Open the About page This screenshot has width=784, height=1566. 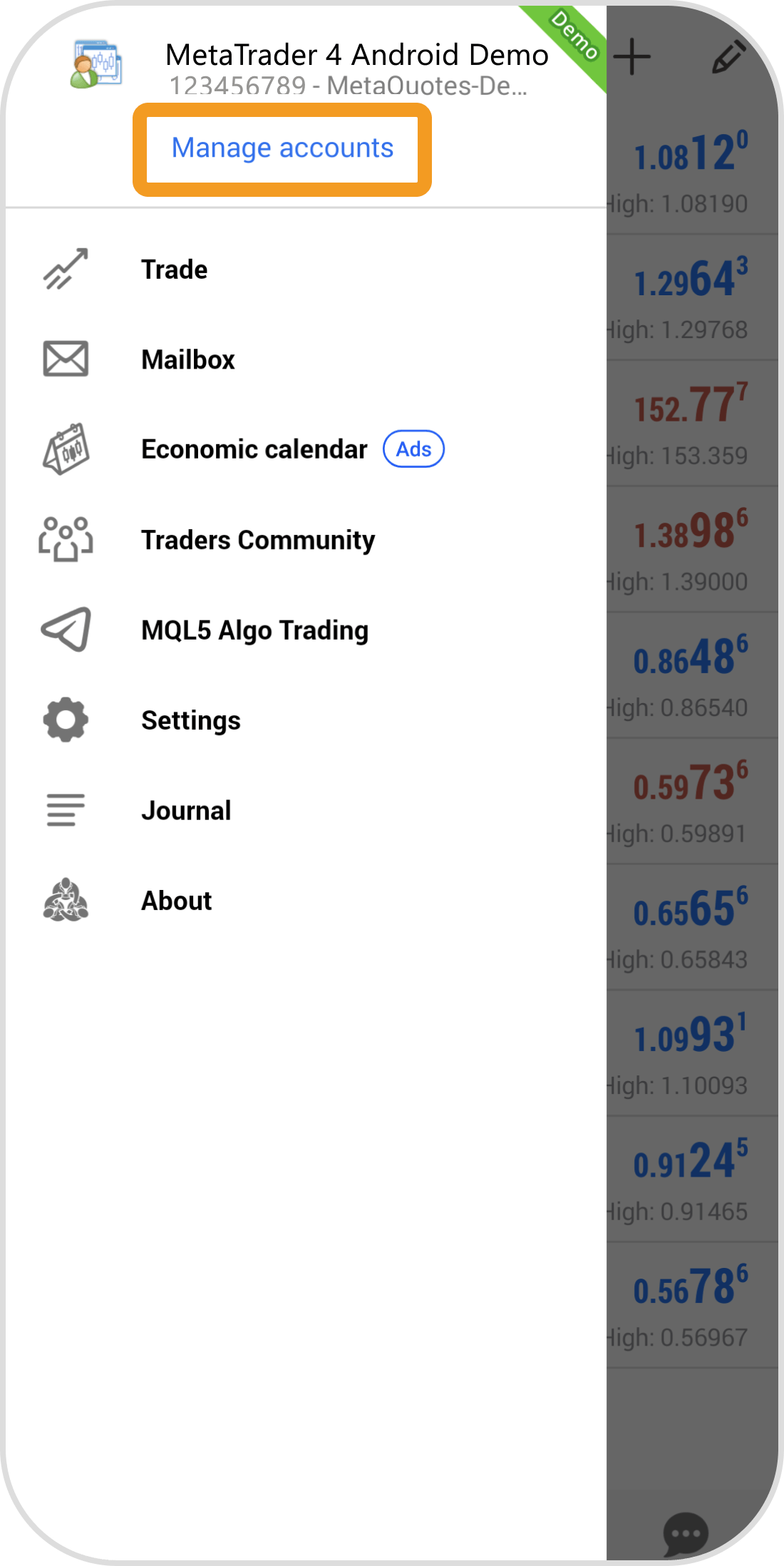click(x=177, y=901)
